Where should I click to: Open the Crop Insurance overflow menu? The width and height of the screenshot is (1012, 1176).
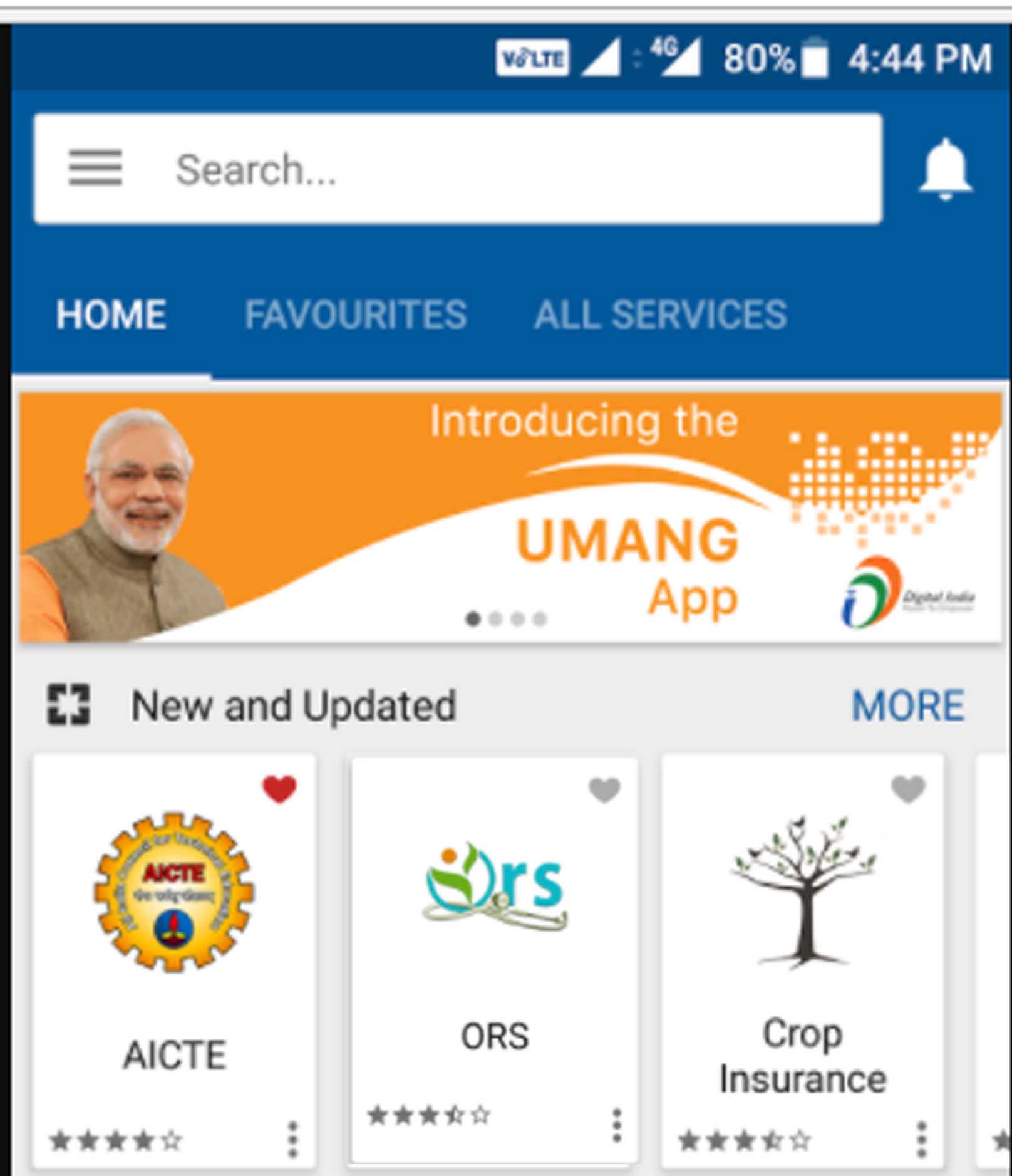[x=921, y=1139]
